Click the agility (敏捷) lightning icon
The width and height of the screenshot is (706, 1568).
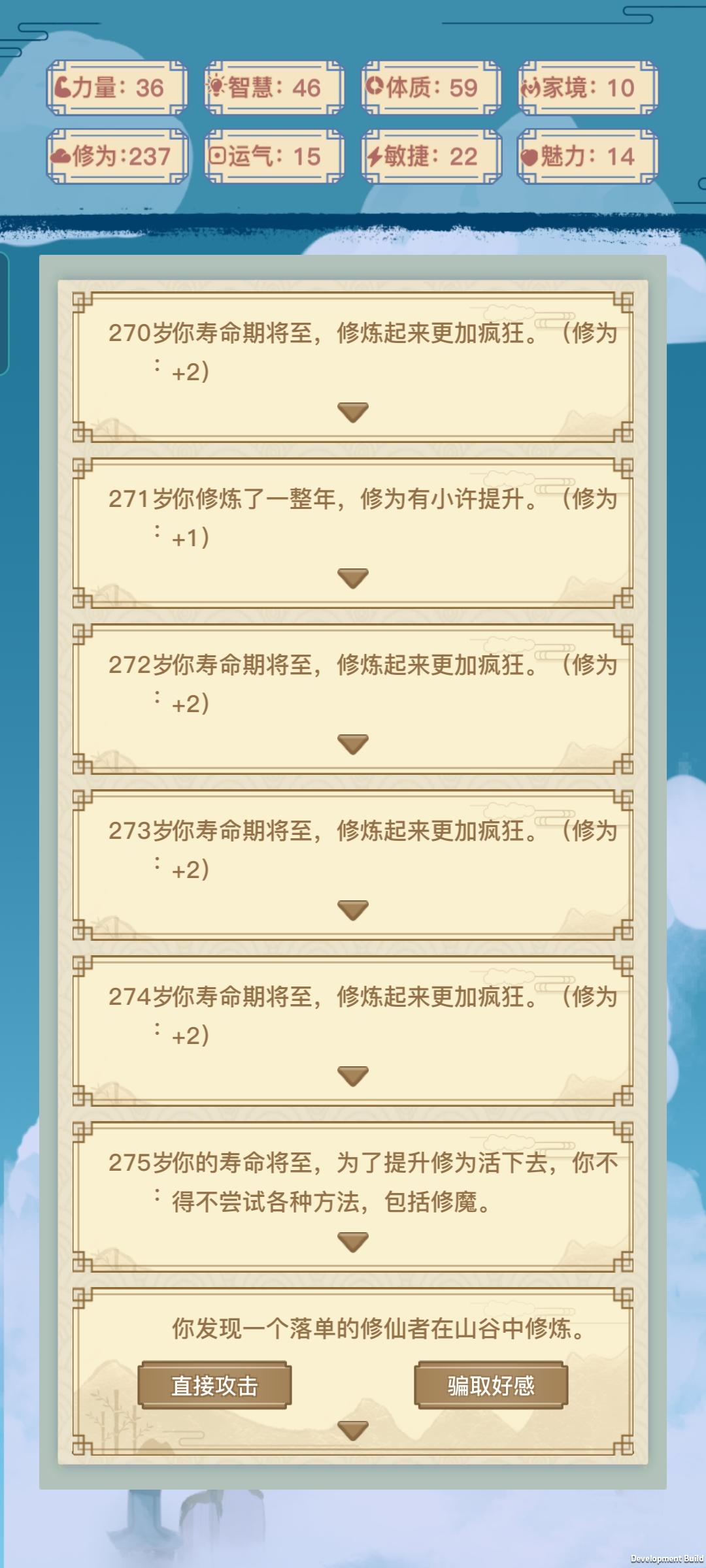[374, 155]
